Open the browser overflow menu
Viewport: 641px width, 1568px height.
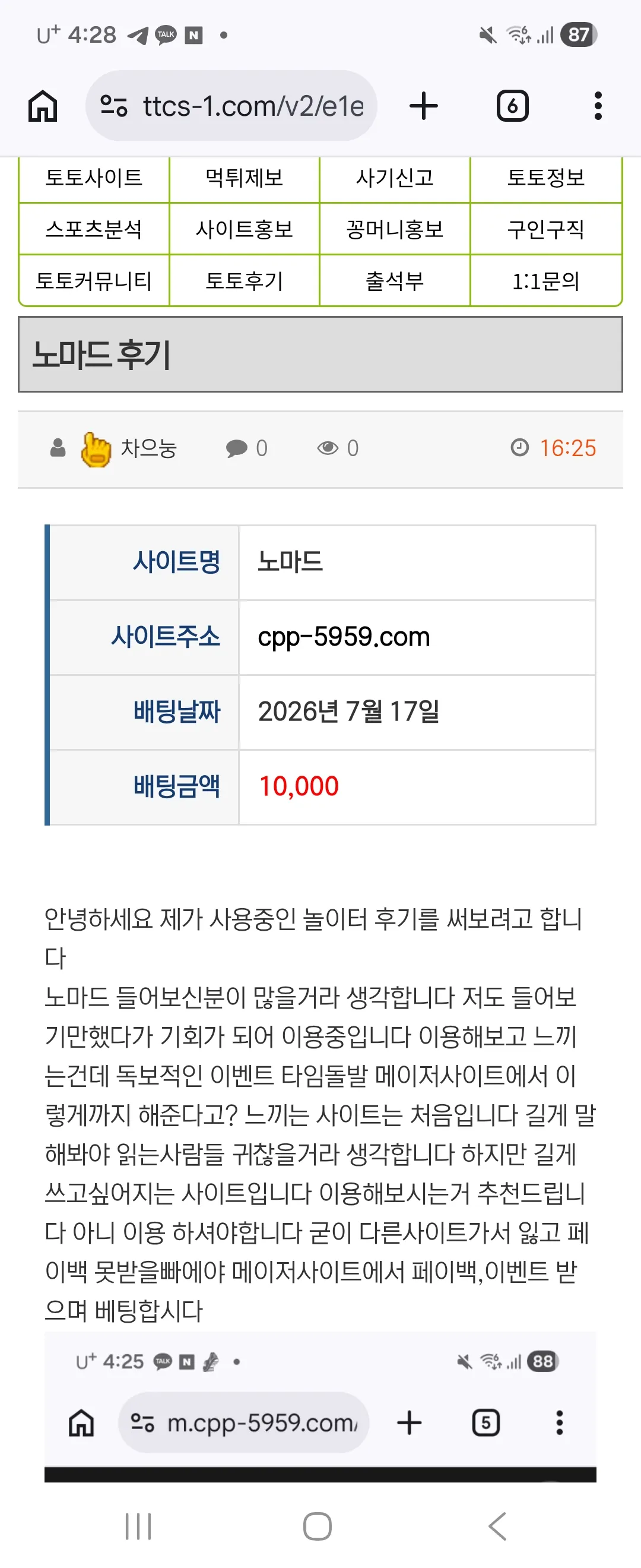click(x=598, y=106)
